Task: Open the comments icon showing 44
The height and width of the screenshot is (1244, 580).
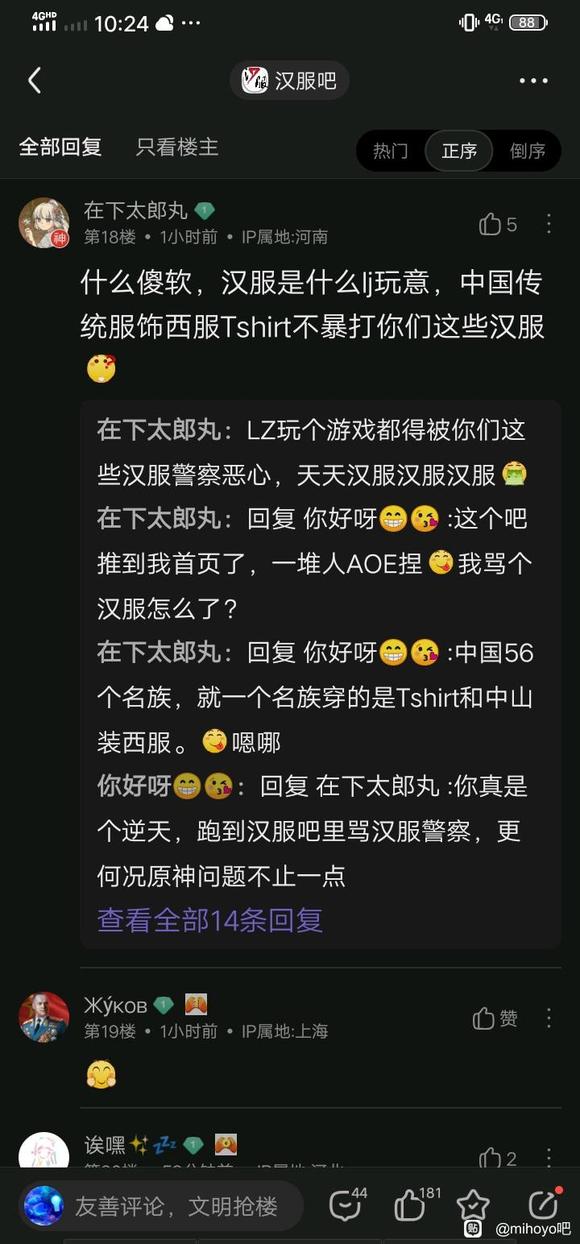Action: [x=347, y=1206]
